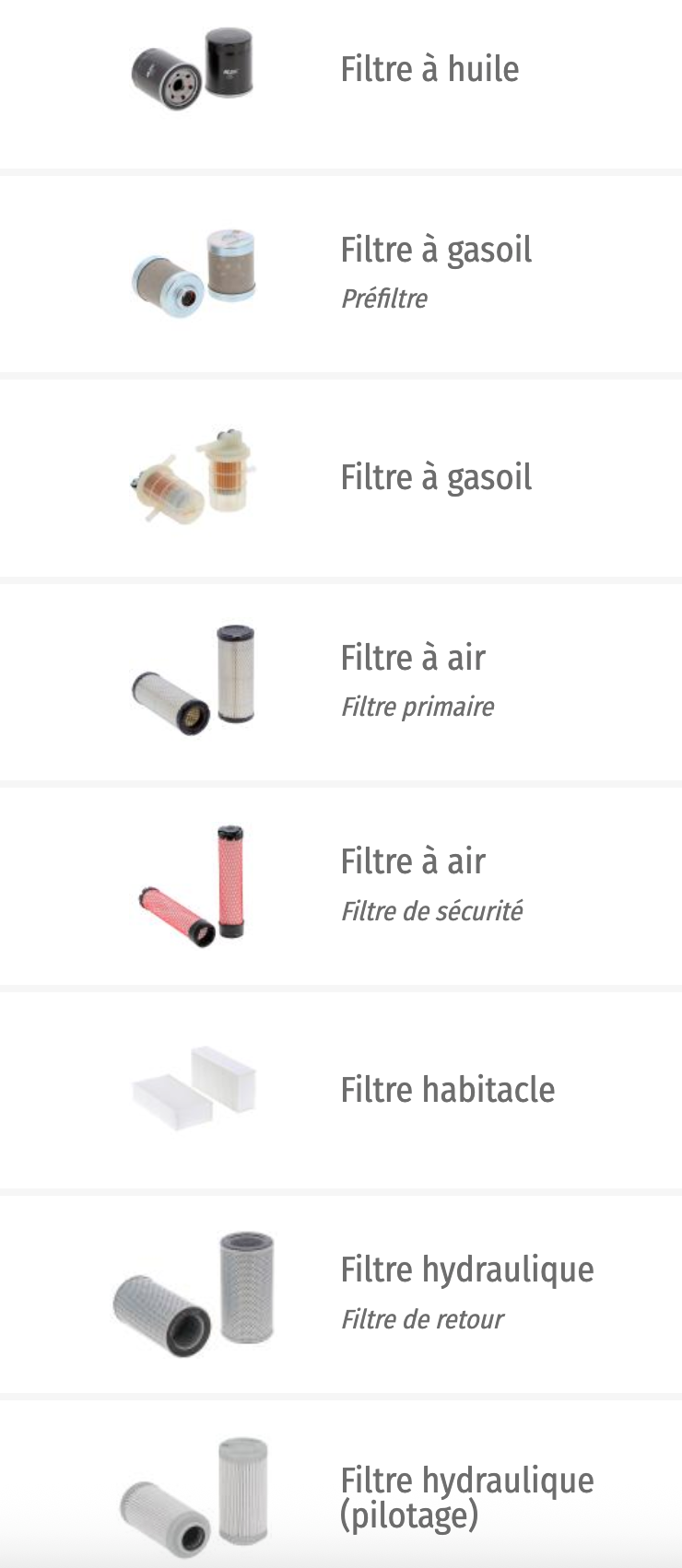Select the Filtre à gasoil heading

coord(437,249)
